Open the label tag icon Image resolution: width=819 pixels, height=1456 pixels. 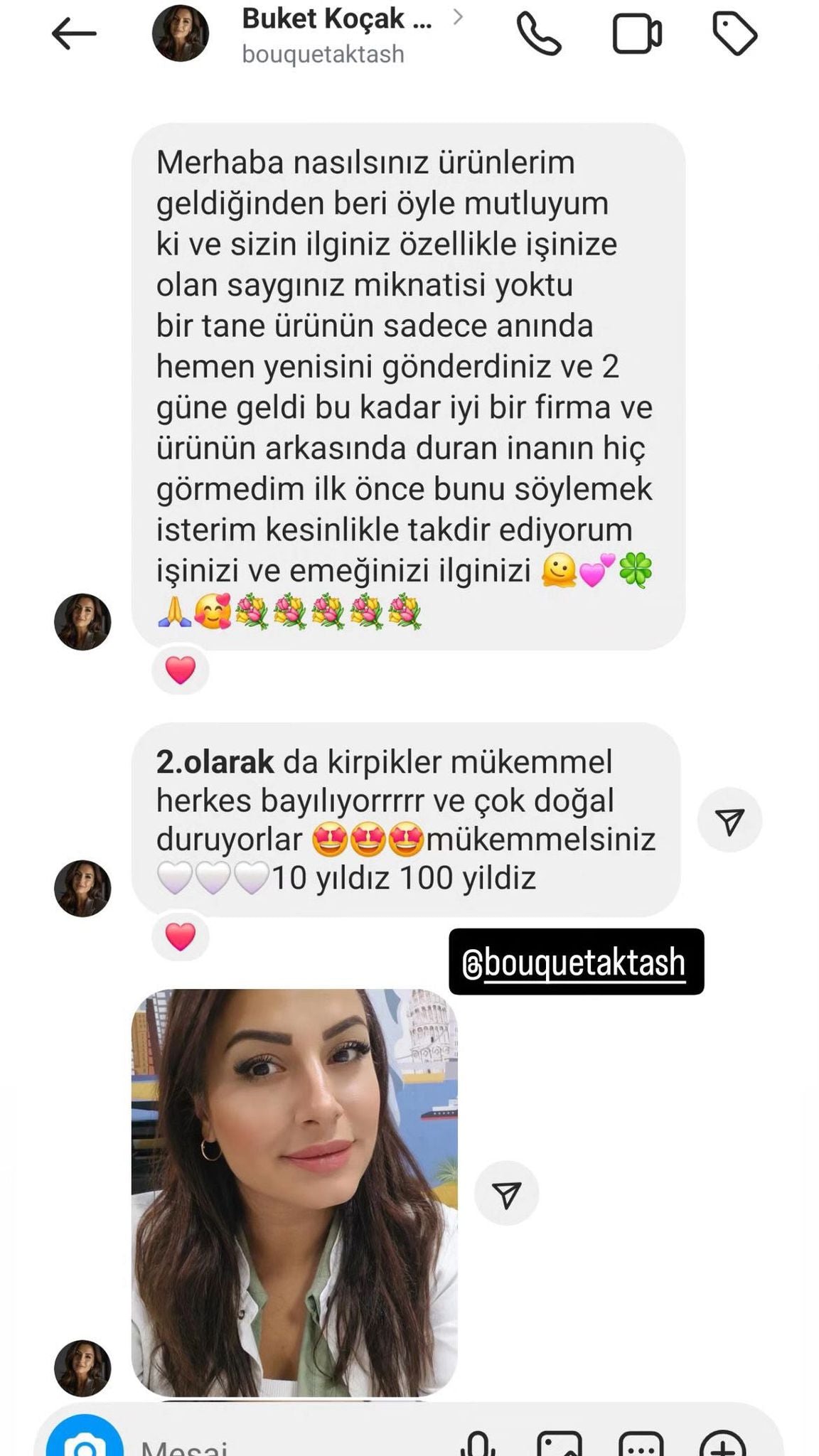click(x=735, y=34)
